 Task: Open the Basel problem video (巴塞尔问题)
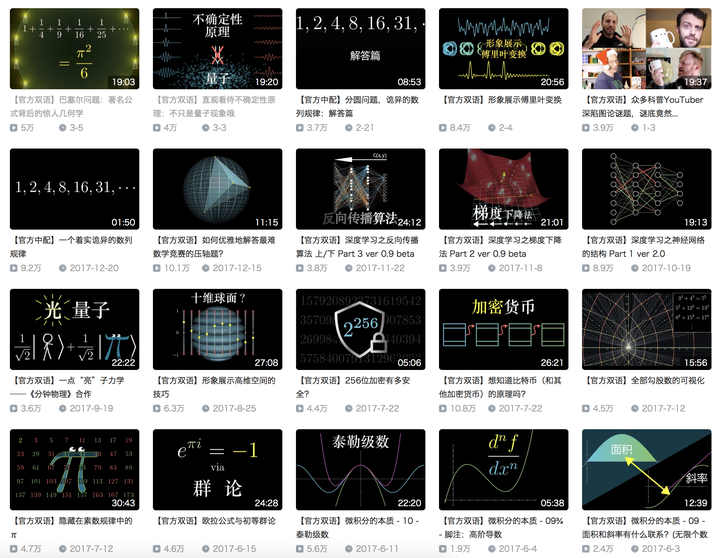click(74, 49)
